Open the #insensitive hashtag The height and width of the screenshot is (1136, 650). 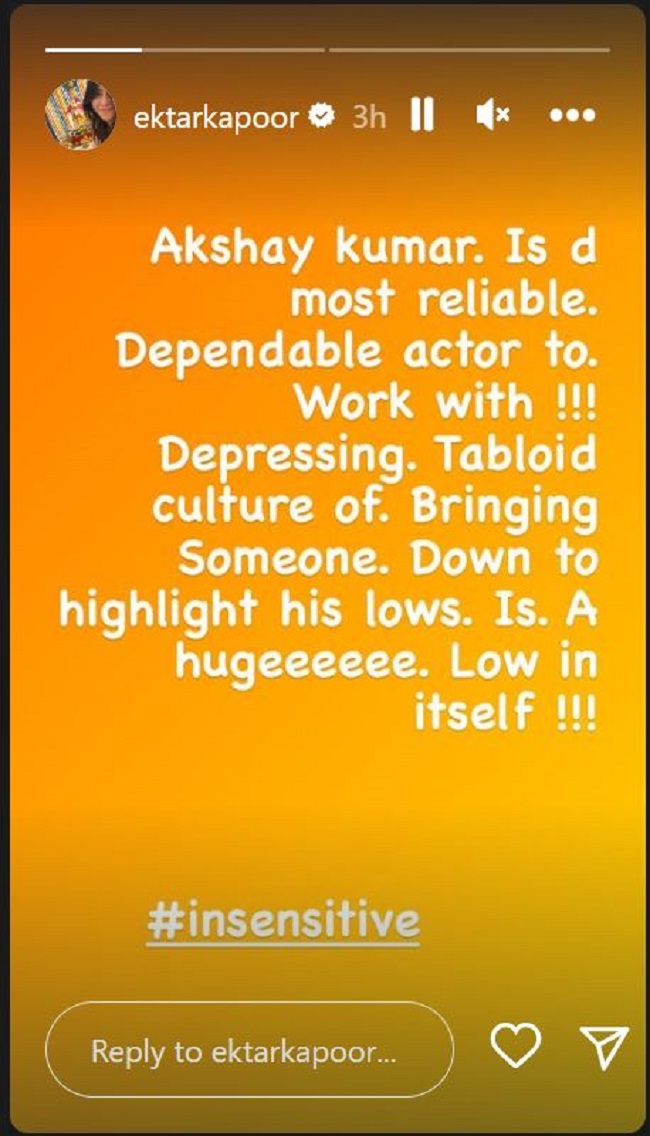(x=283, y=920)
